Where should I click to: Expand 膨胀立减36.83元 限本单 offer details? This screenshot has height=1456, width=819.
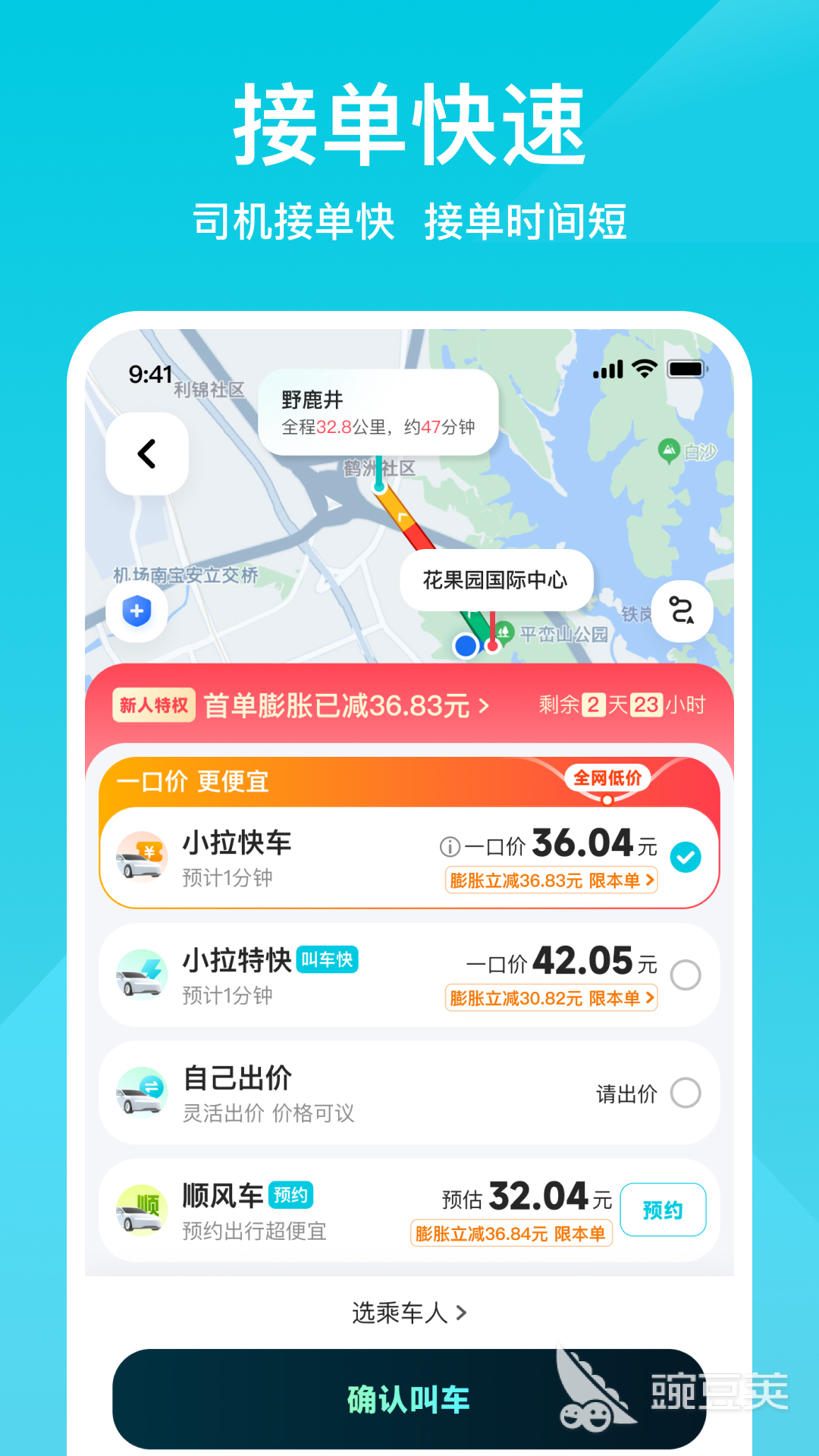point(552,880)
